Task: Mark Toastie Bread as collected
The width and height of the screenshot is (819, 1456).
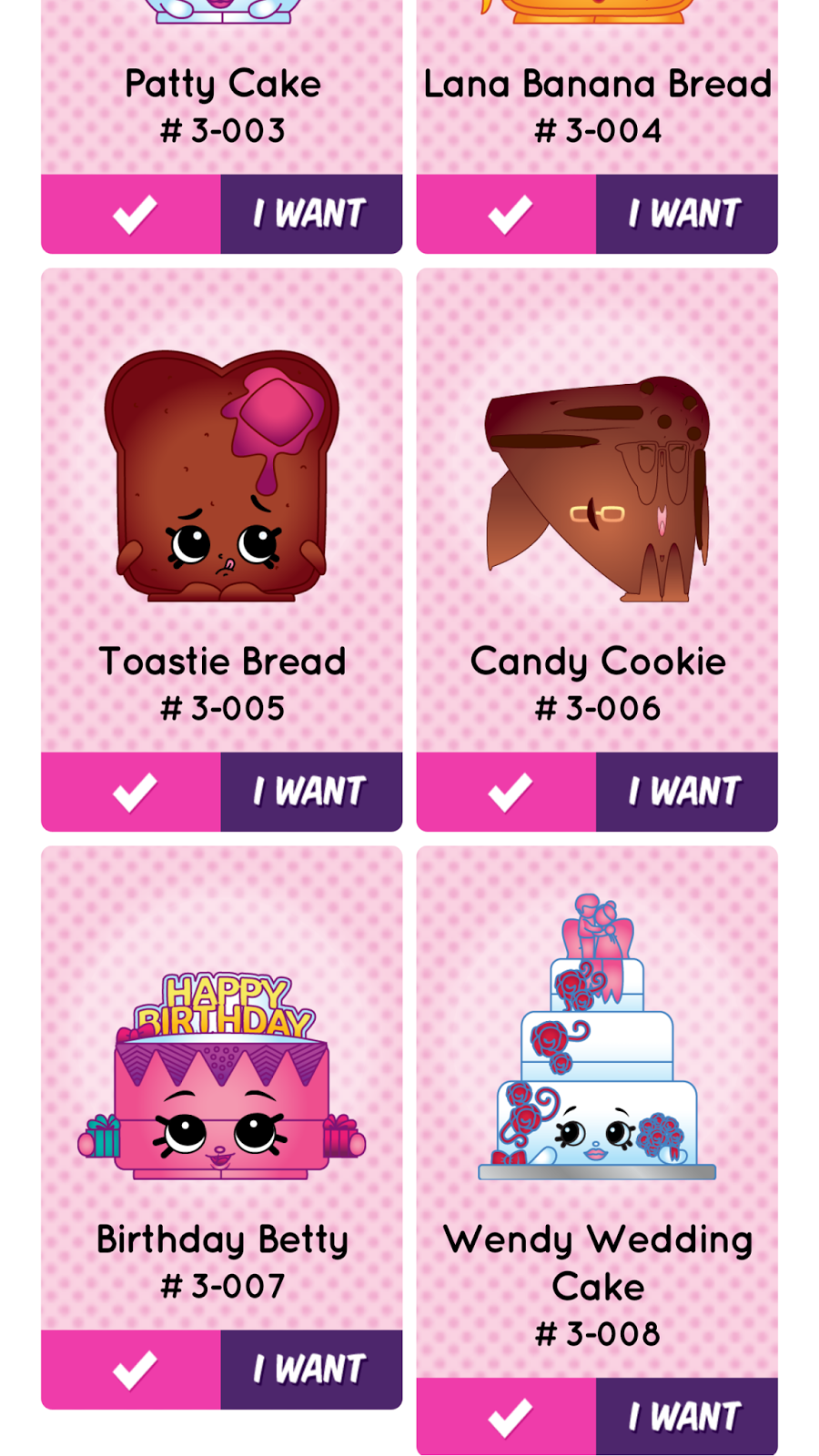Action: (131, 791)
